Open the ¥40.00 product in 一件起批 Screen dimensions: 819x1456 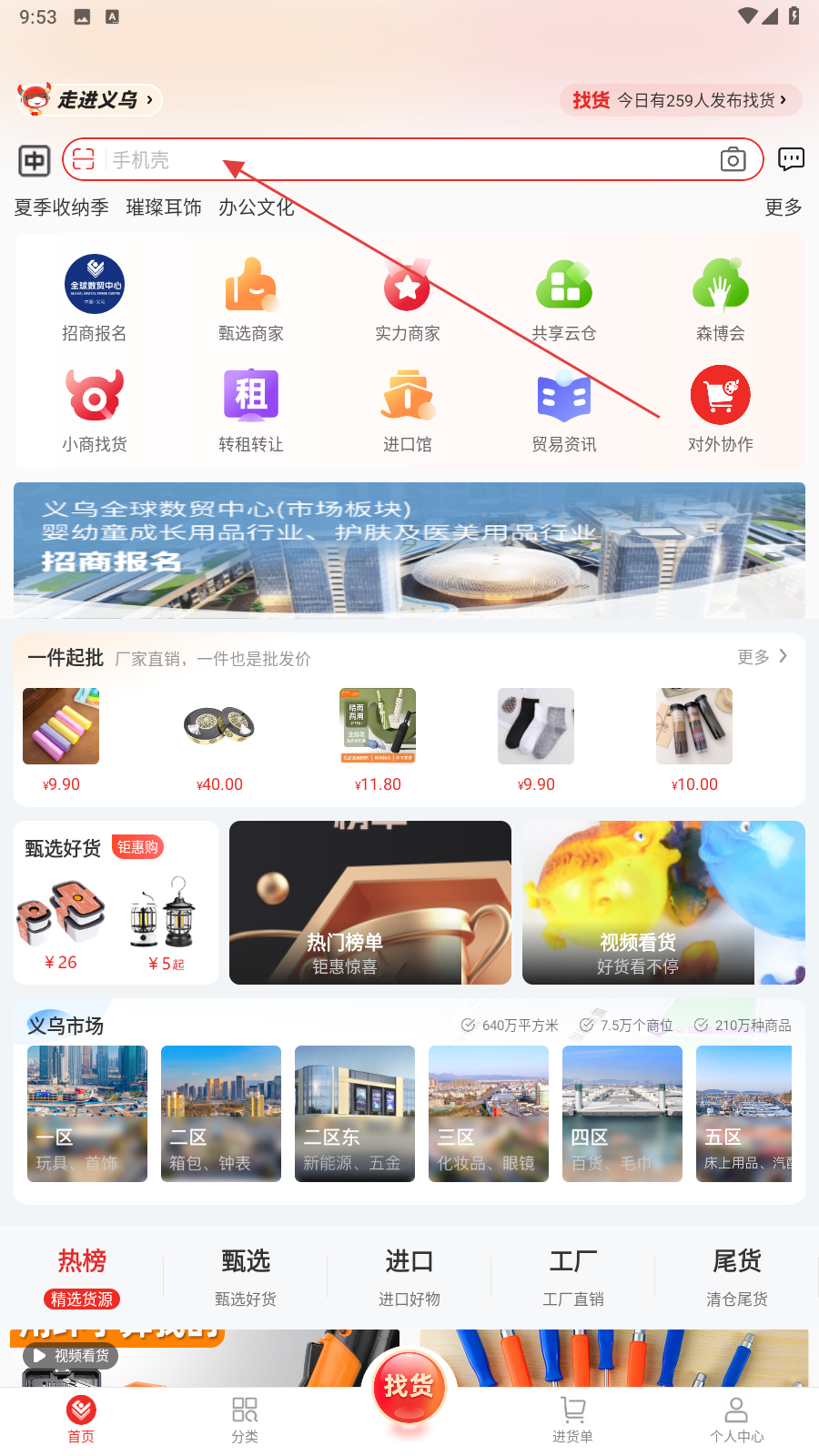(219, 741)
